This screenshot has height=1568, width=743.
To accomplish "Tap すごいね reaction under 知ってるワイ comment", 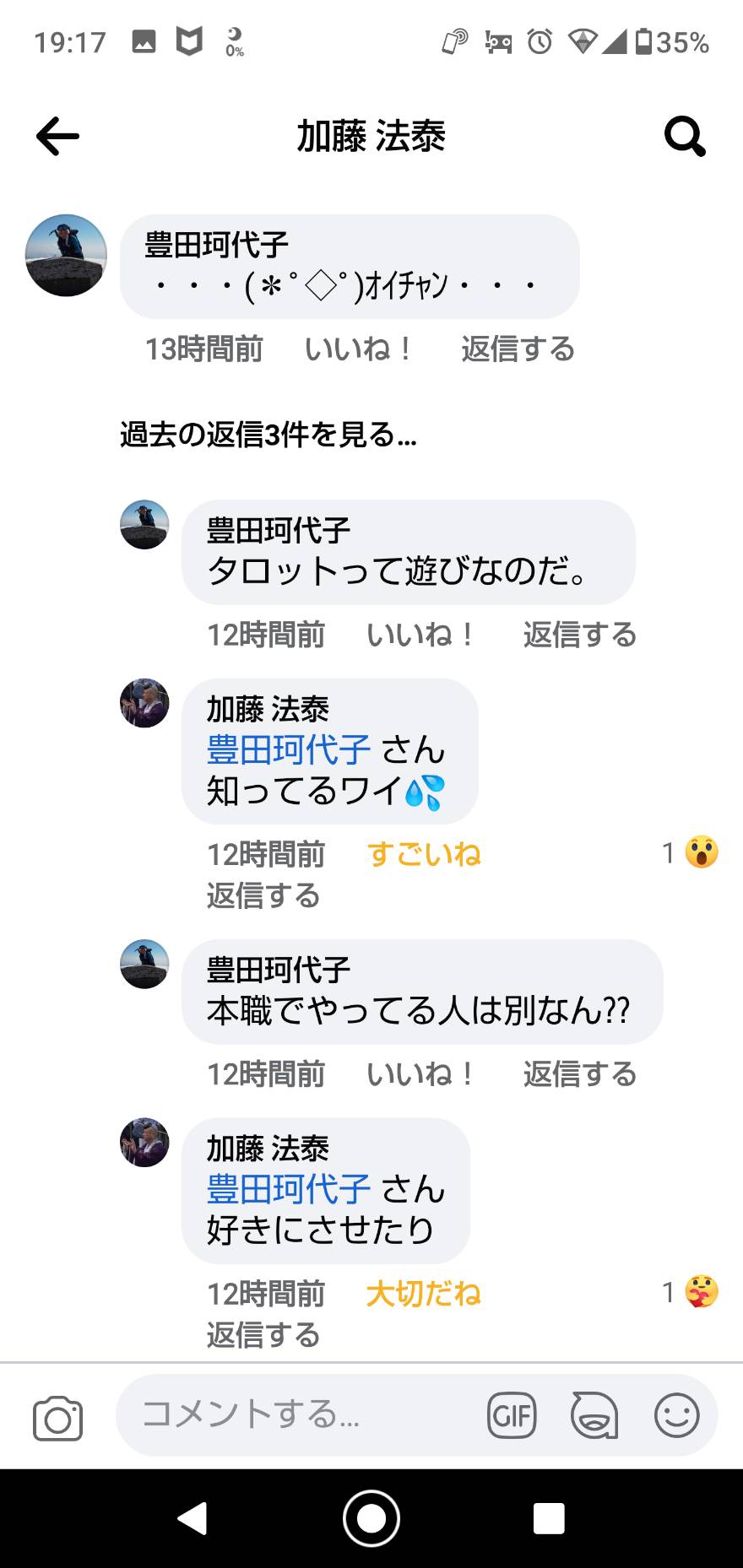I will pos(424,854).
